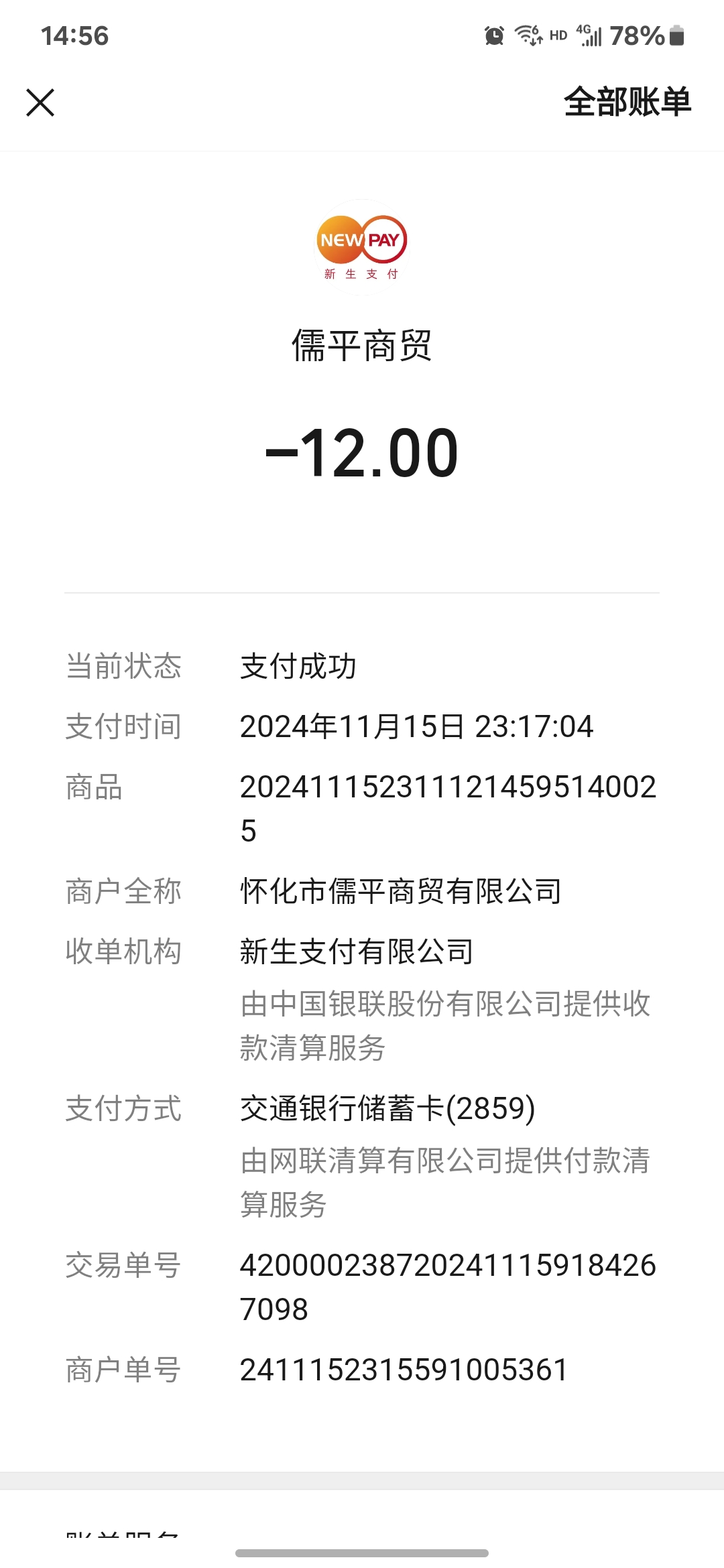Open 全部账单 to view all bills
The image size is (724, 1568).
(x=627, y=103)
